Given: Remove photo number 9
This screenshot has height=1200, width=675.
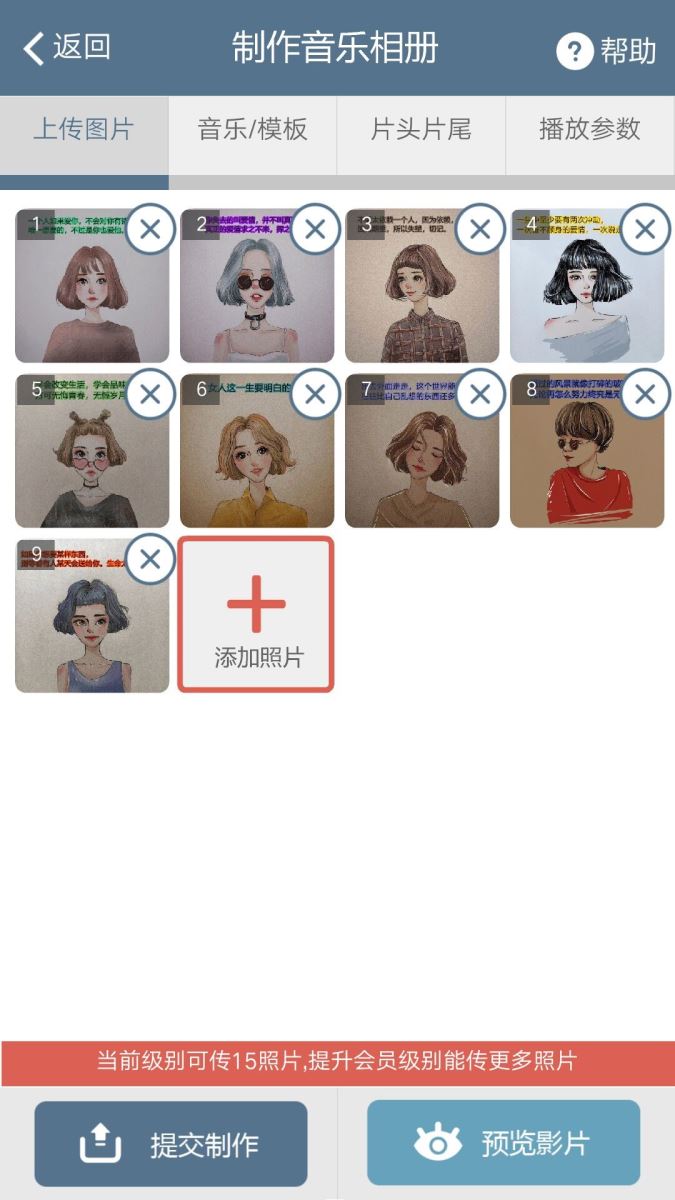Looking at the screenshot, I should point(150,559).
